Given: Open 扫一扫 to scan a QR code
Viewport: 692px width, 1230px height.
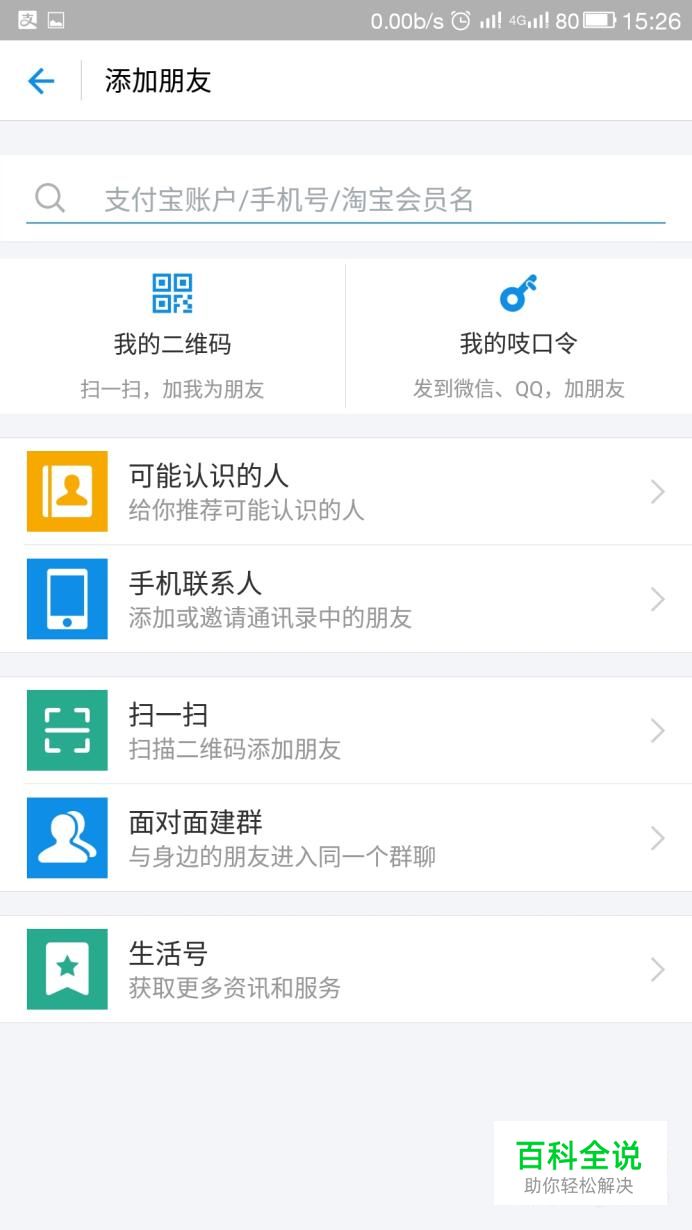Looking at the screenshot, I should [346, 731].
